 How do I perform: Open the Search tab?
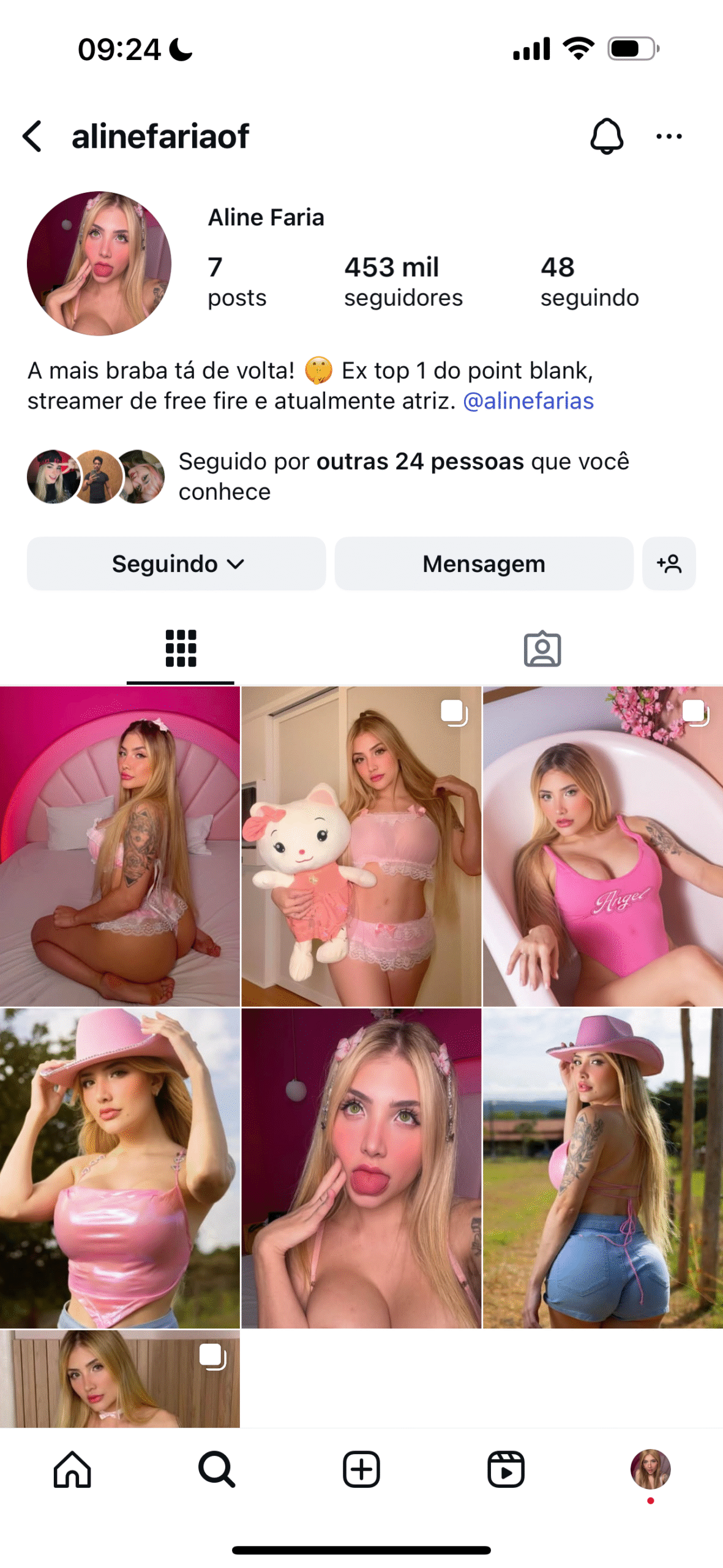(x=217, y=1469)
